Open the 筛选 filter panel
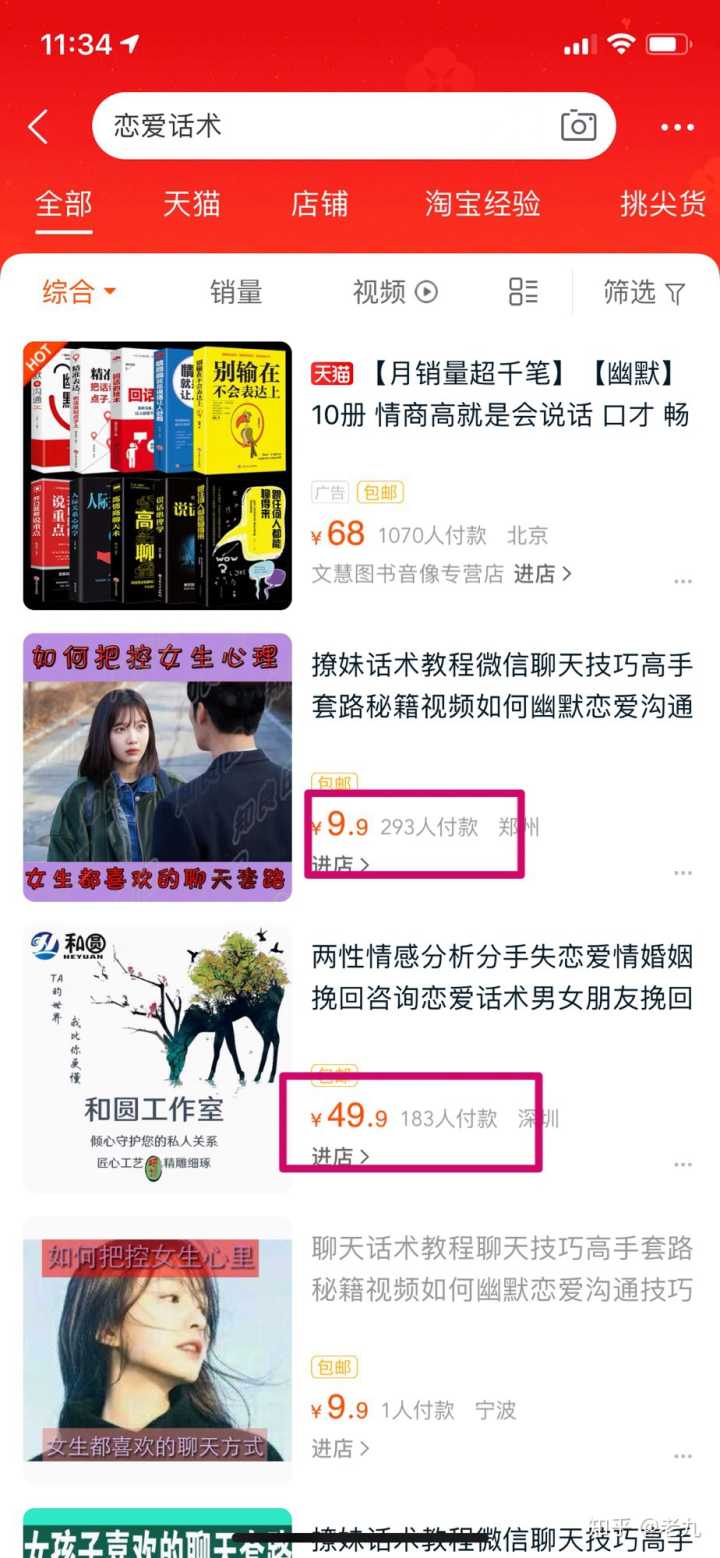Screen dimensions: 720x1558 [x=644, y=292]
